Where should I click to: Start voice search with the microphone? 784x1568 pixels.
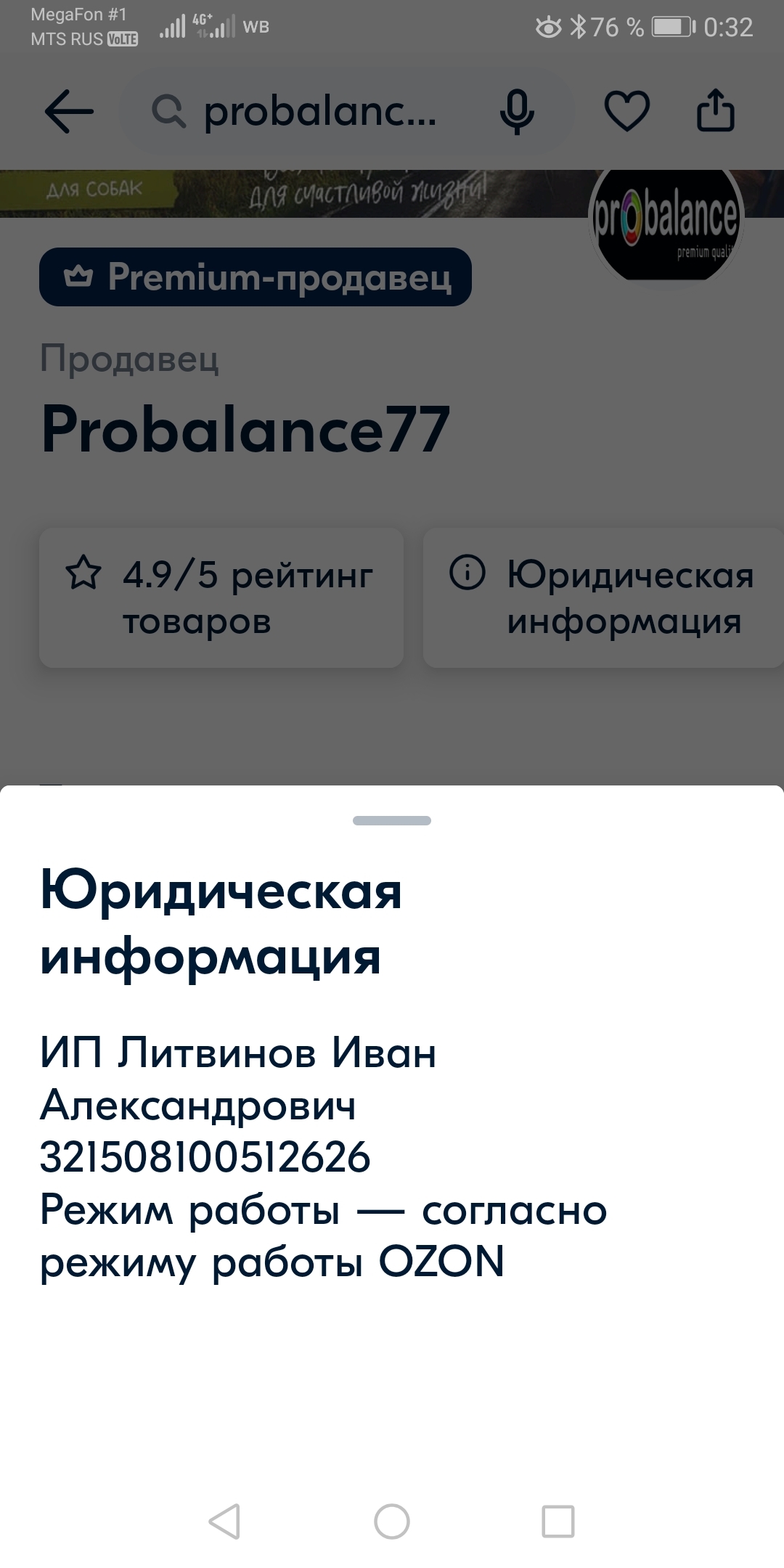516,112
